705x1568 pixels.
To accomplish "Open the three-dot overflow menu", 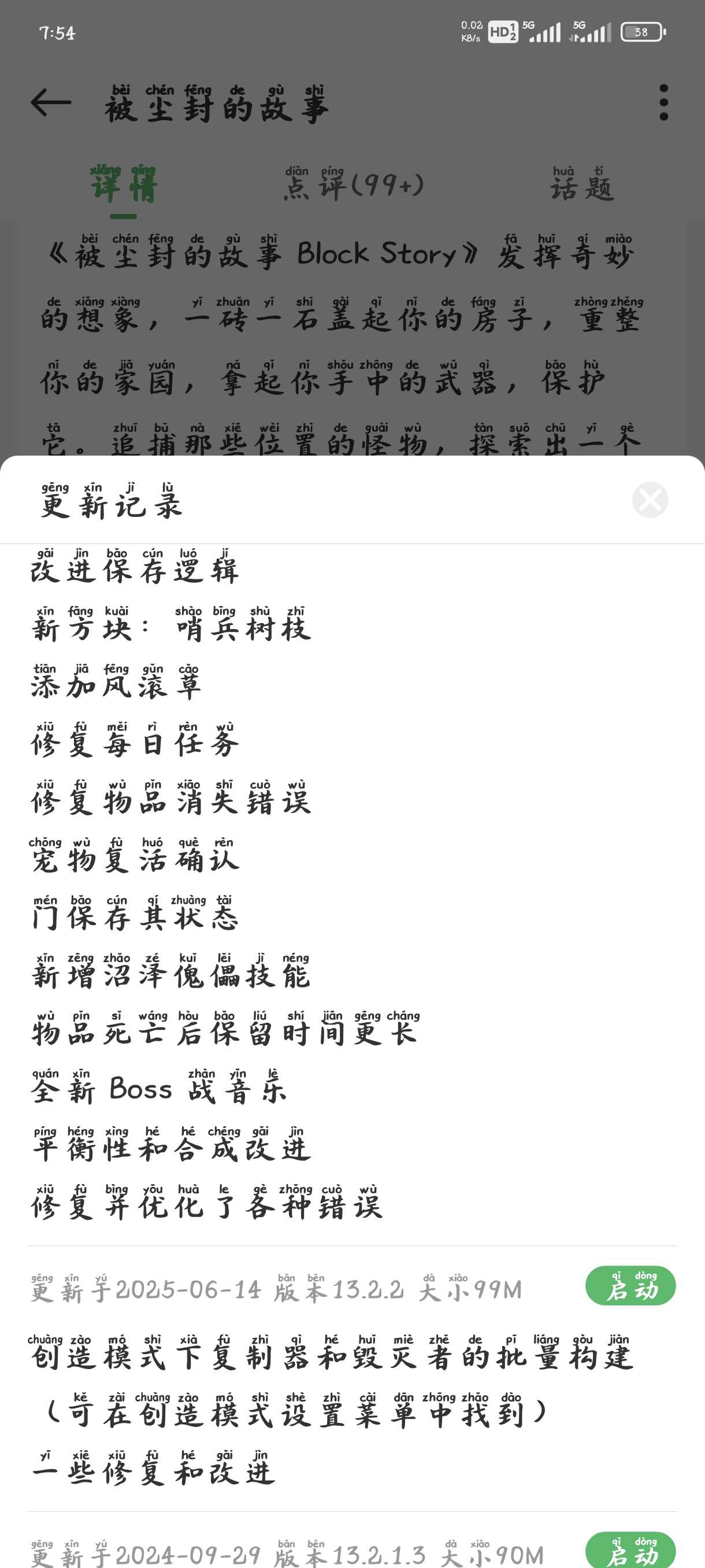I will click(x=663, y=102).
